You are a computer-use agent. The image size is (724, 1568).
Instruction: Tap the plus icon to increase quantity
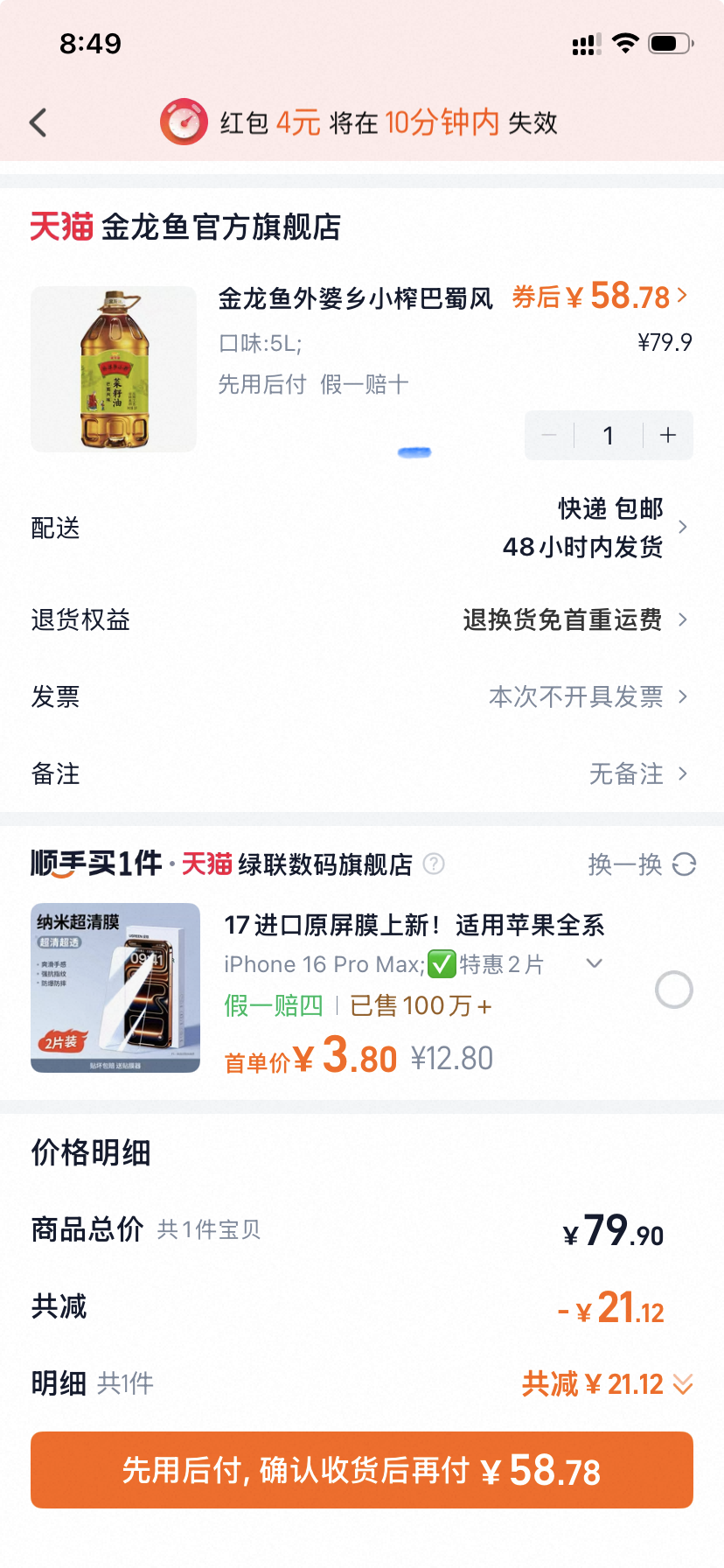tap(668, 435)
